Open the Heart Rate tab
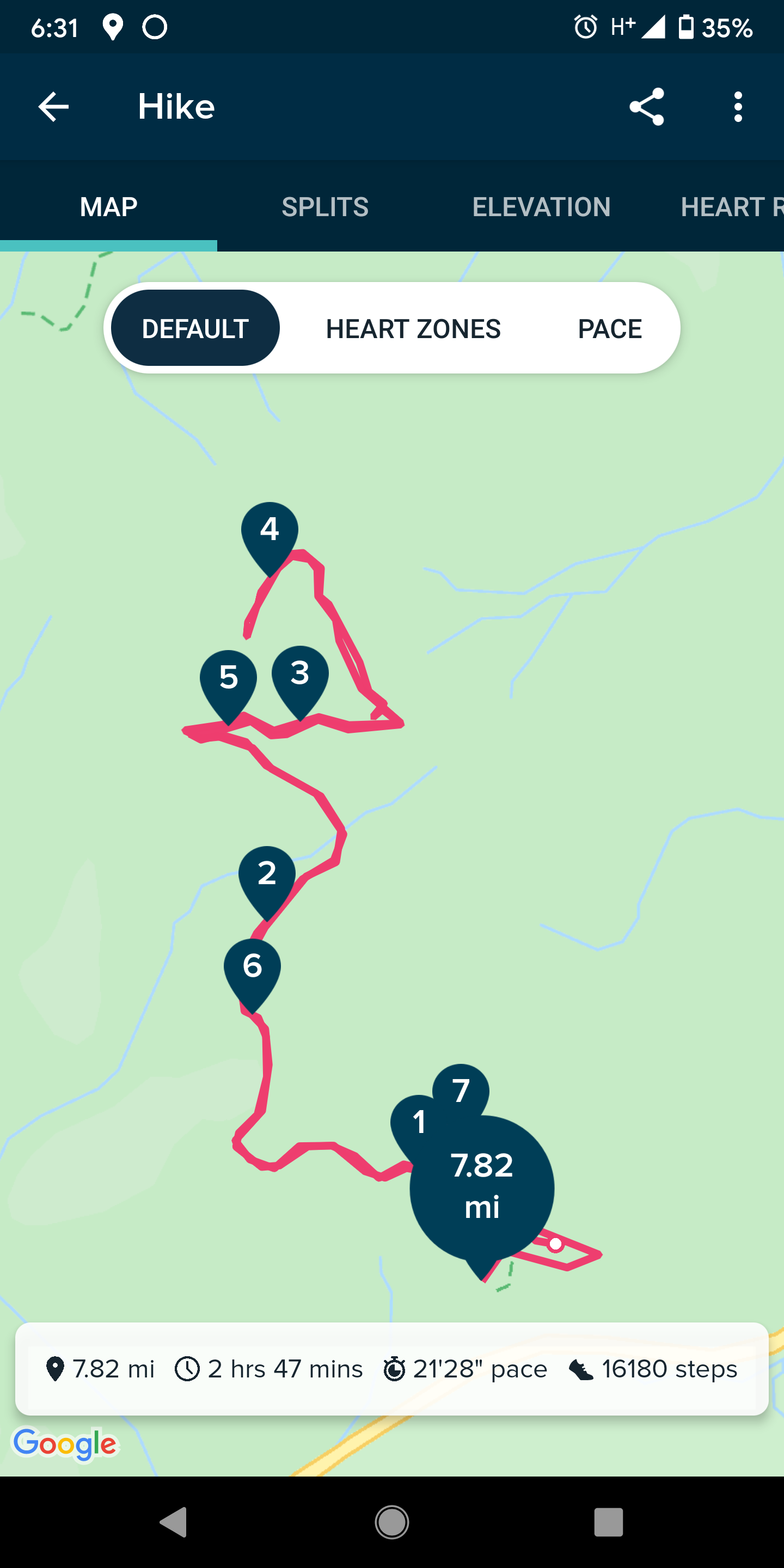Screen dimensions: 784x1568 [731, 207]
